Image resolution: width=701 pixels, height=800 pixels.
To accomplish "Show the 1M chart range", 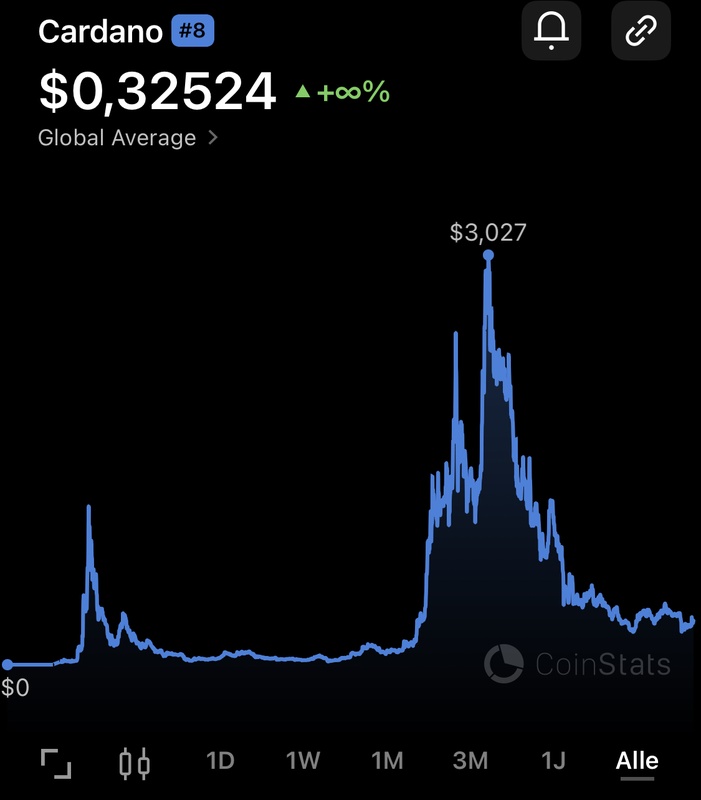I will [x=387, y=761].
